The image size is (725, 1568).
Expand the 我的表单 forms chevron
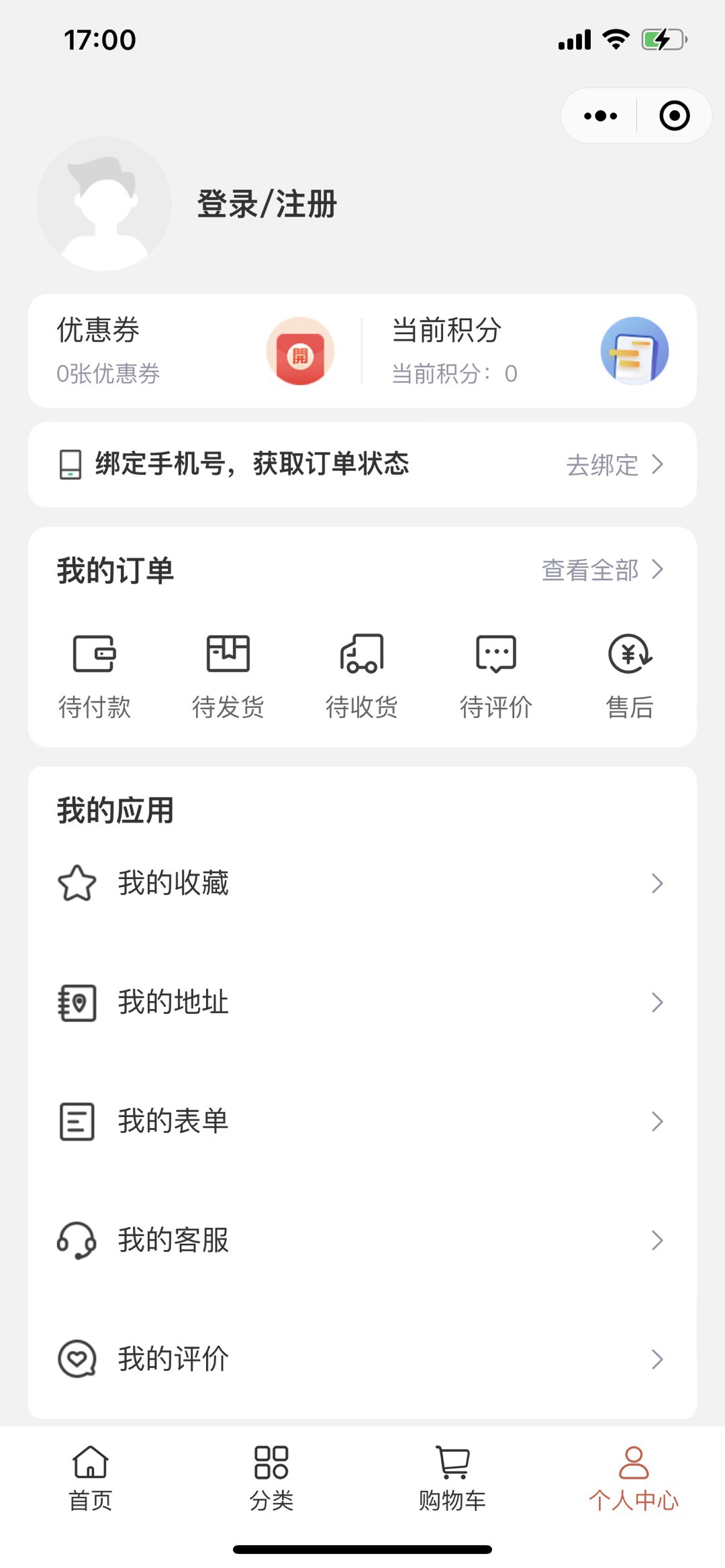657,1121
